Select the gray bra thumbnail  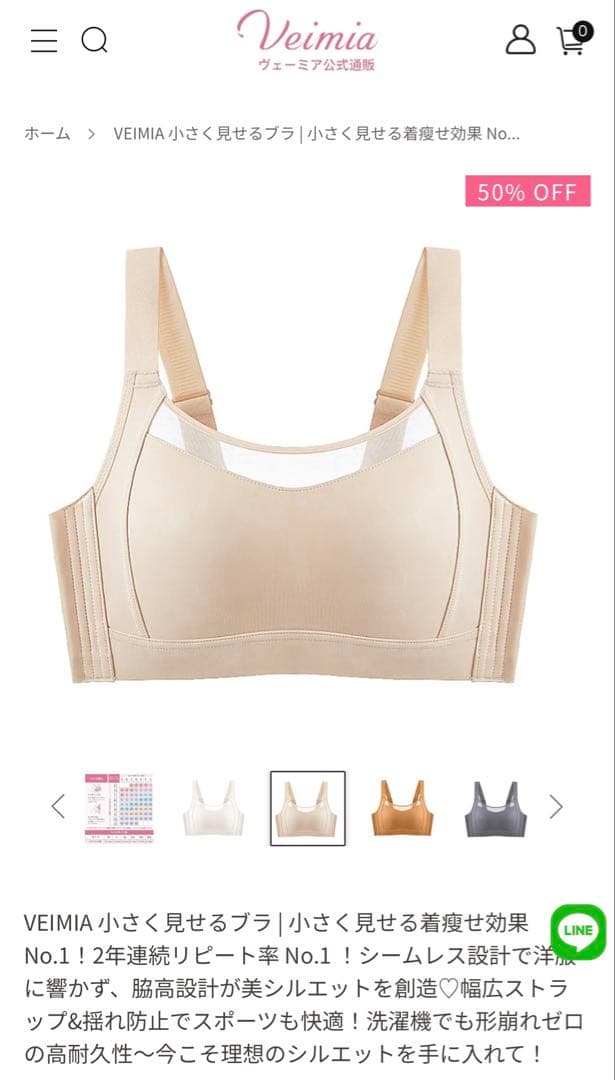coord(495,808)
